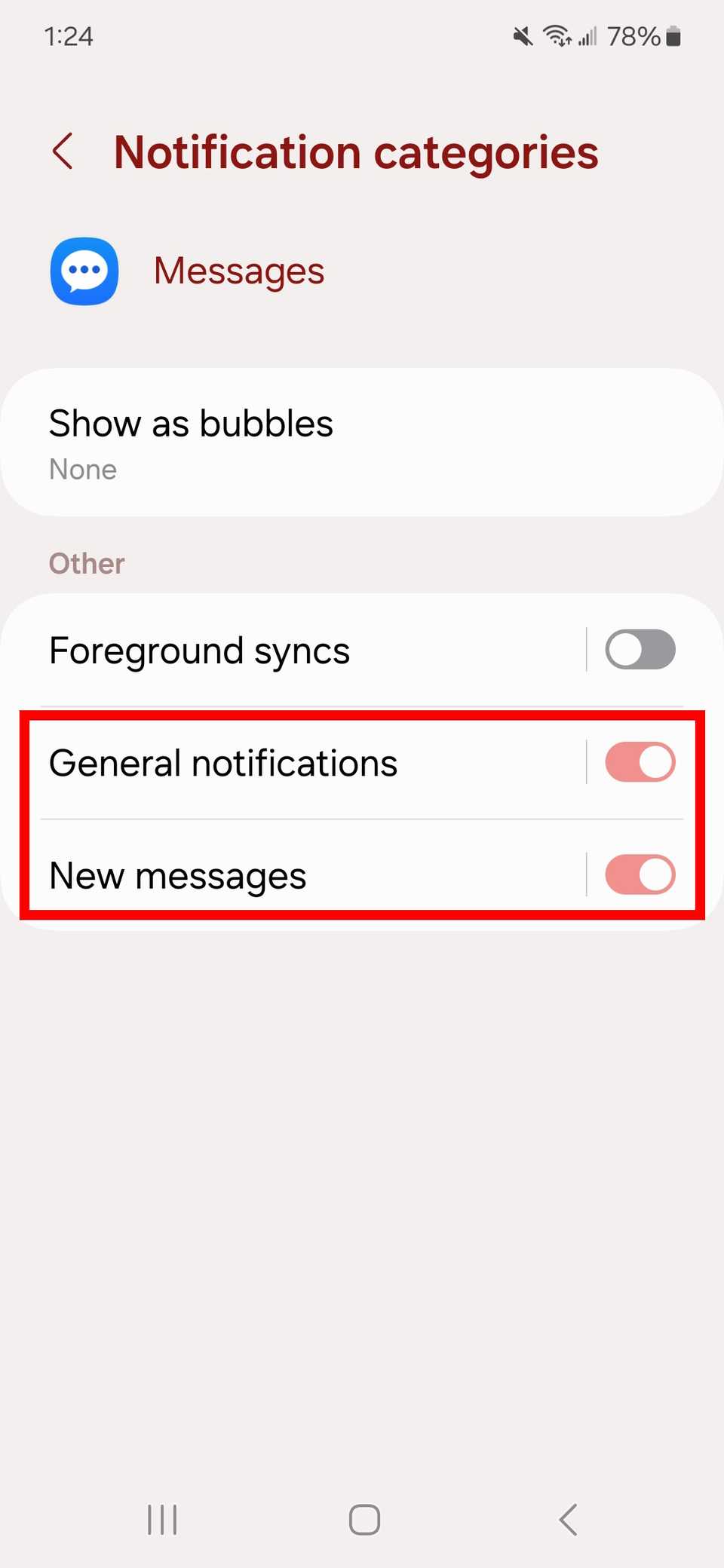Tap the cellular signal strength icon
Viewport: 724px width, 1568px height.
coord(587,35)
